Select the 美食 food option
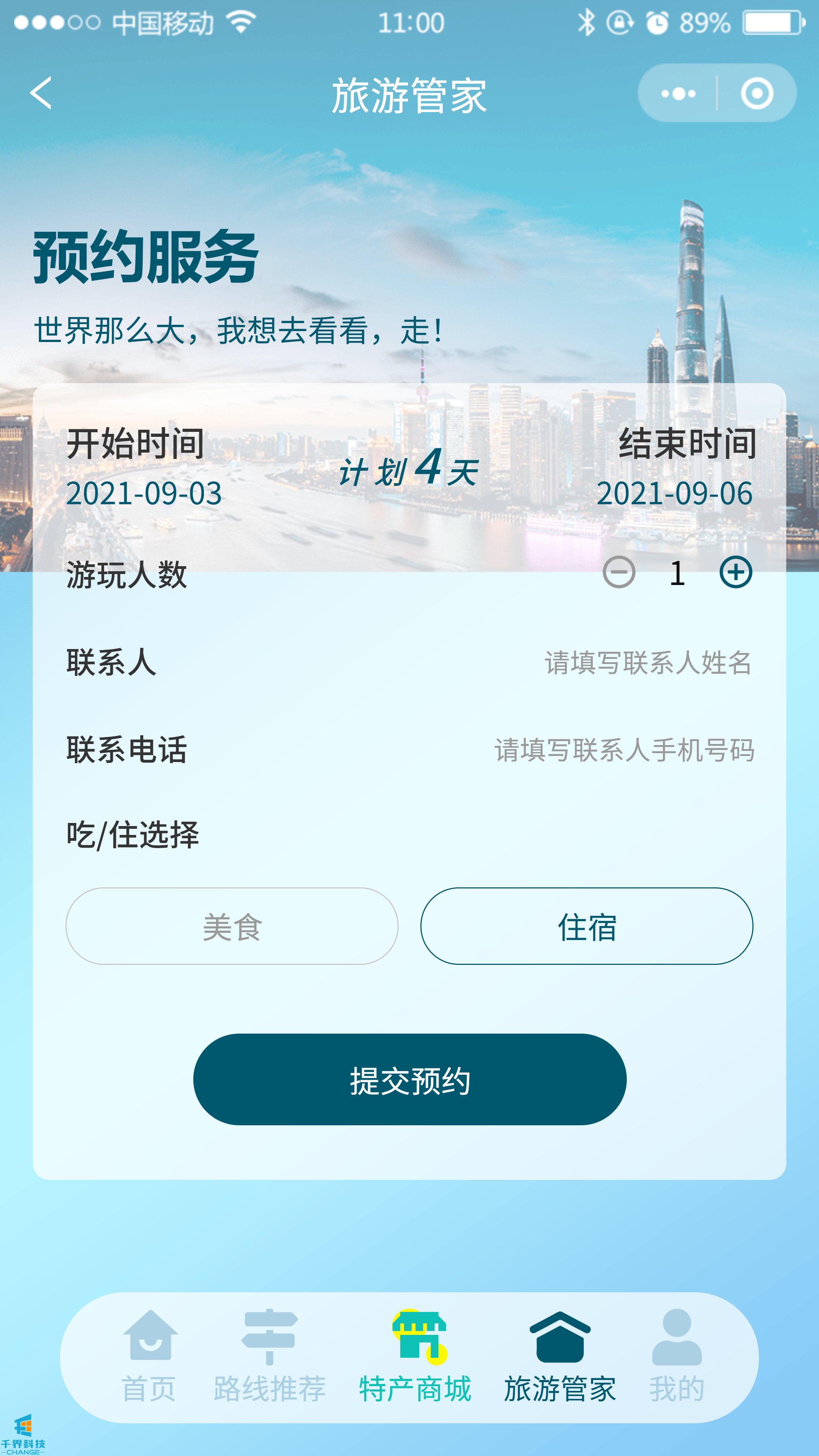 [232, 926]
